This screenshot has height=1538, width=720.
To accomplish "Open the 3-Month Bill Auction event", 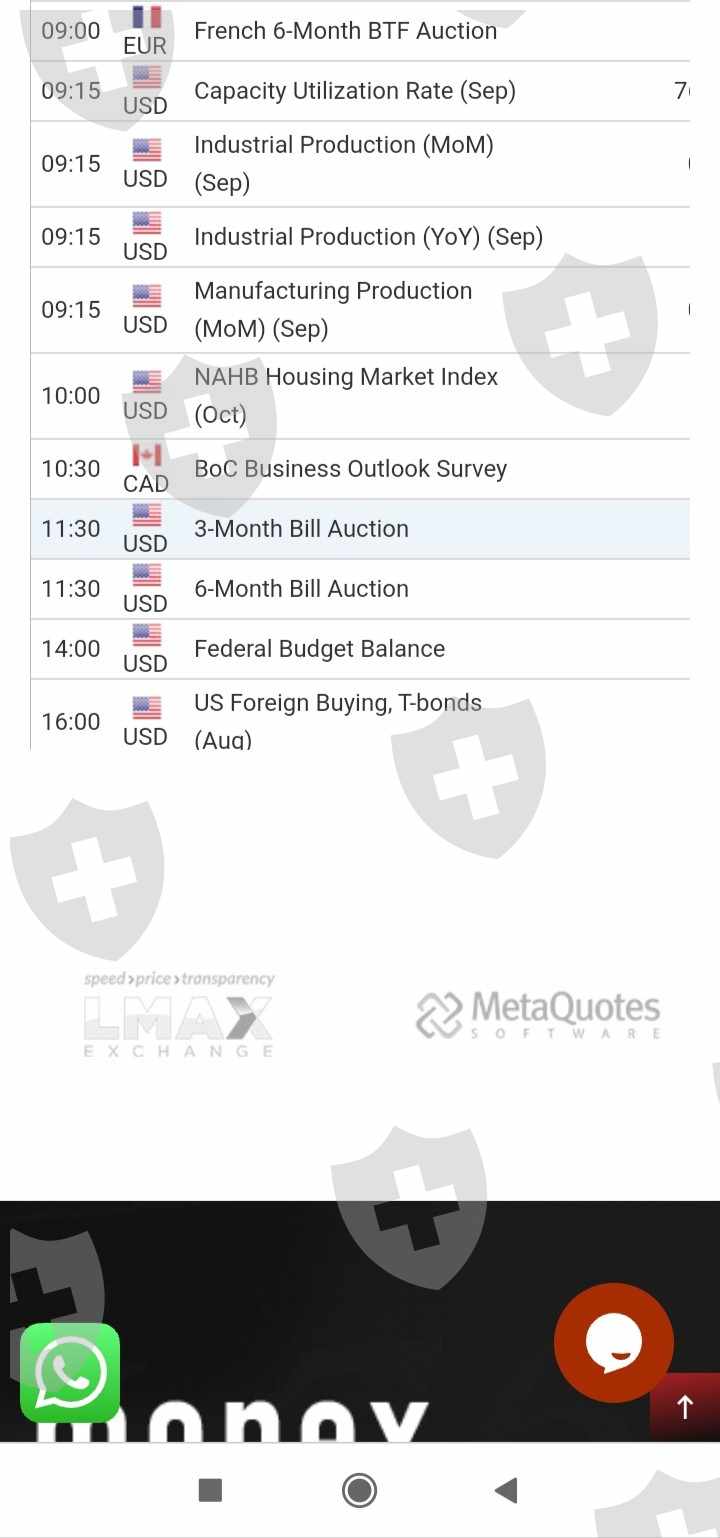I will pos(301,529).
